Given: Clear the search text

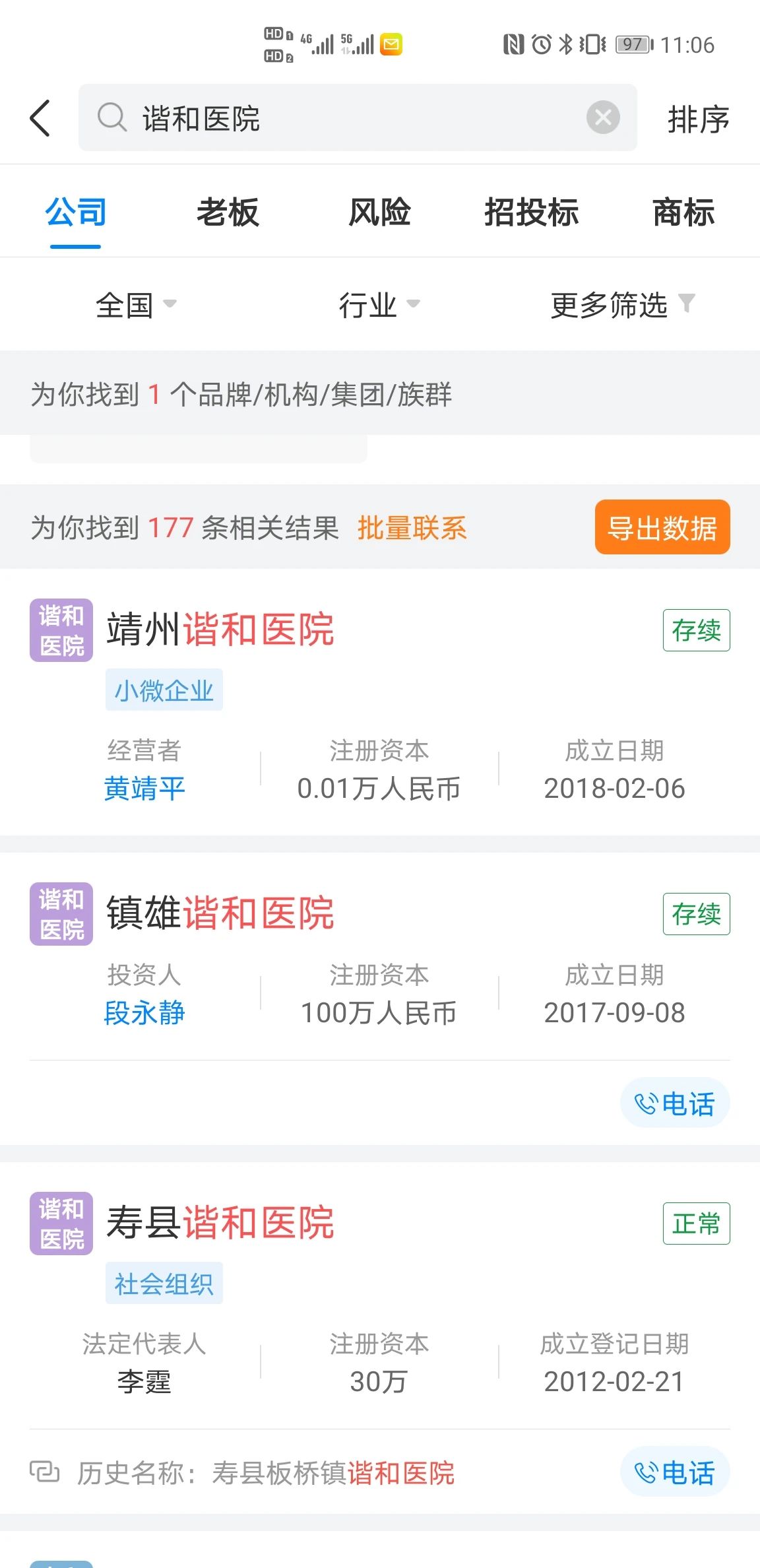Looking at the screenshot, I should pos(603,118).
